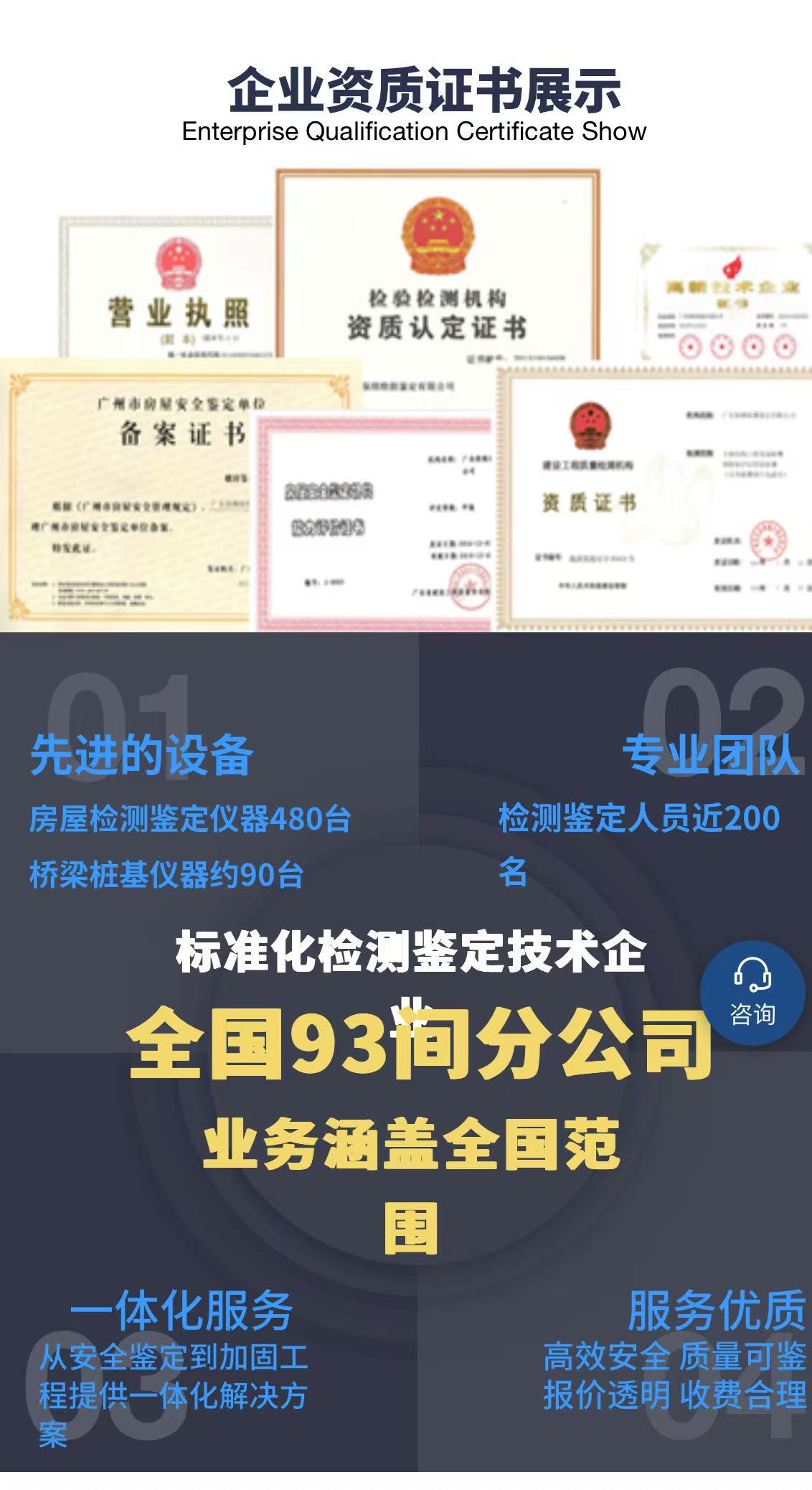The image size is (812, 1490).
Task: Tap the floating 咨询 consult button
Action: 752,993
